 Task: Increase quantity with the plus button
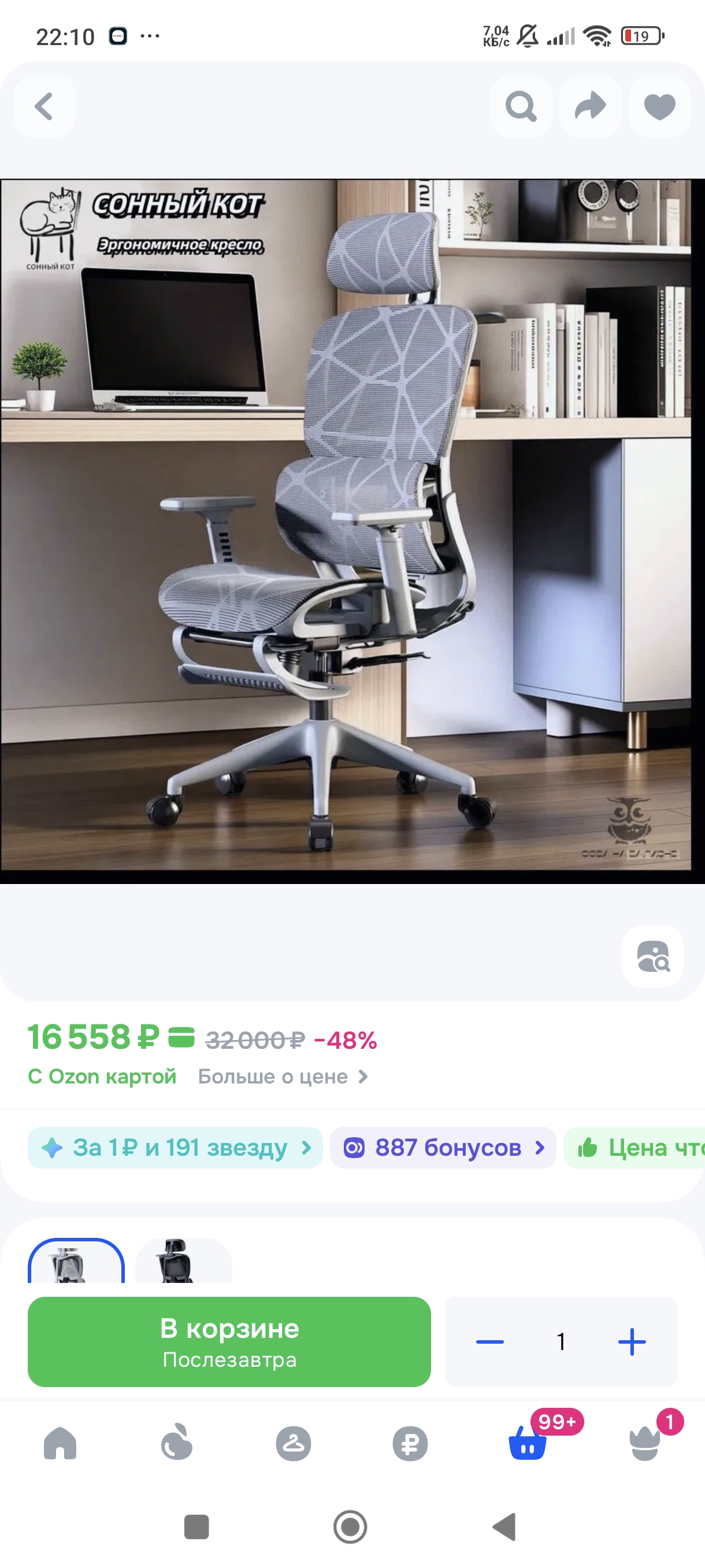click(x=632, y=1341)
